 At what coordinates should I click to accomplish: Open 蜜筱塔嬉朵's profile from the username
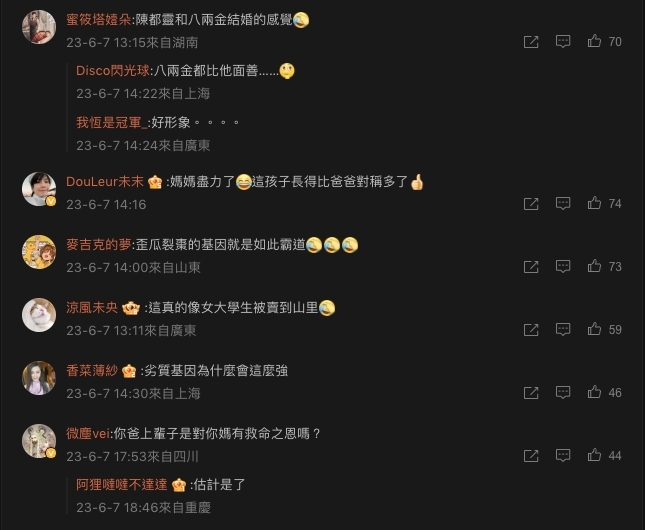point(100,19)
